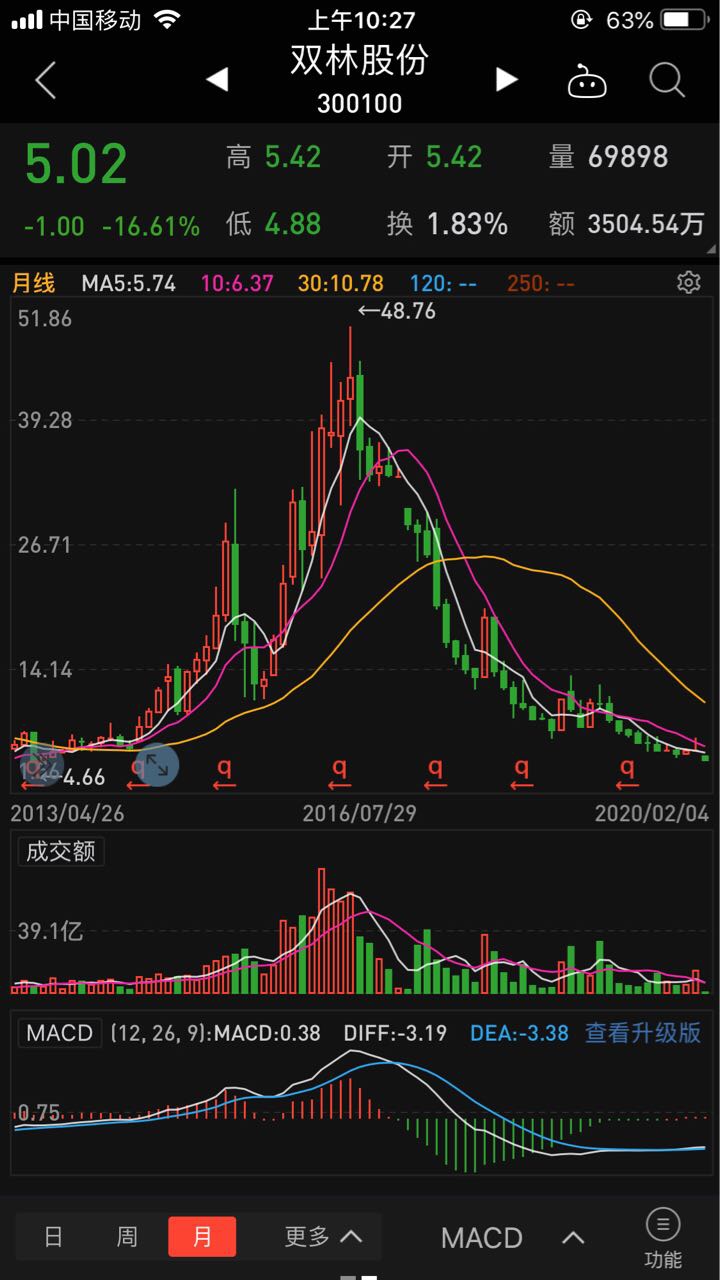The image size is (720, 1280).
Task: Open chart settings gear
Action: pyautogui.click(x=688, y=283)
